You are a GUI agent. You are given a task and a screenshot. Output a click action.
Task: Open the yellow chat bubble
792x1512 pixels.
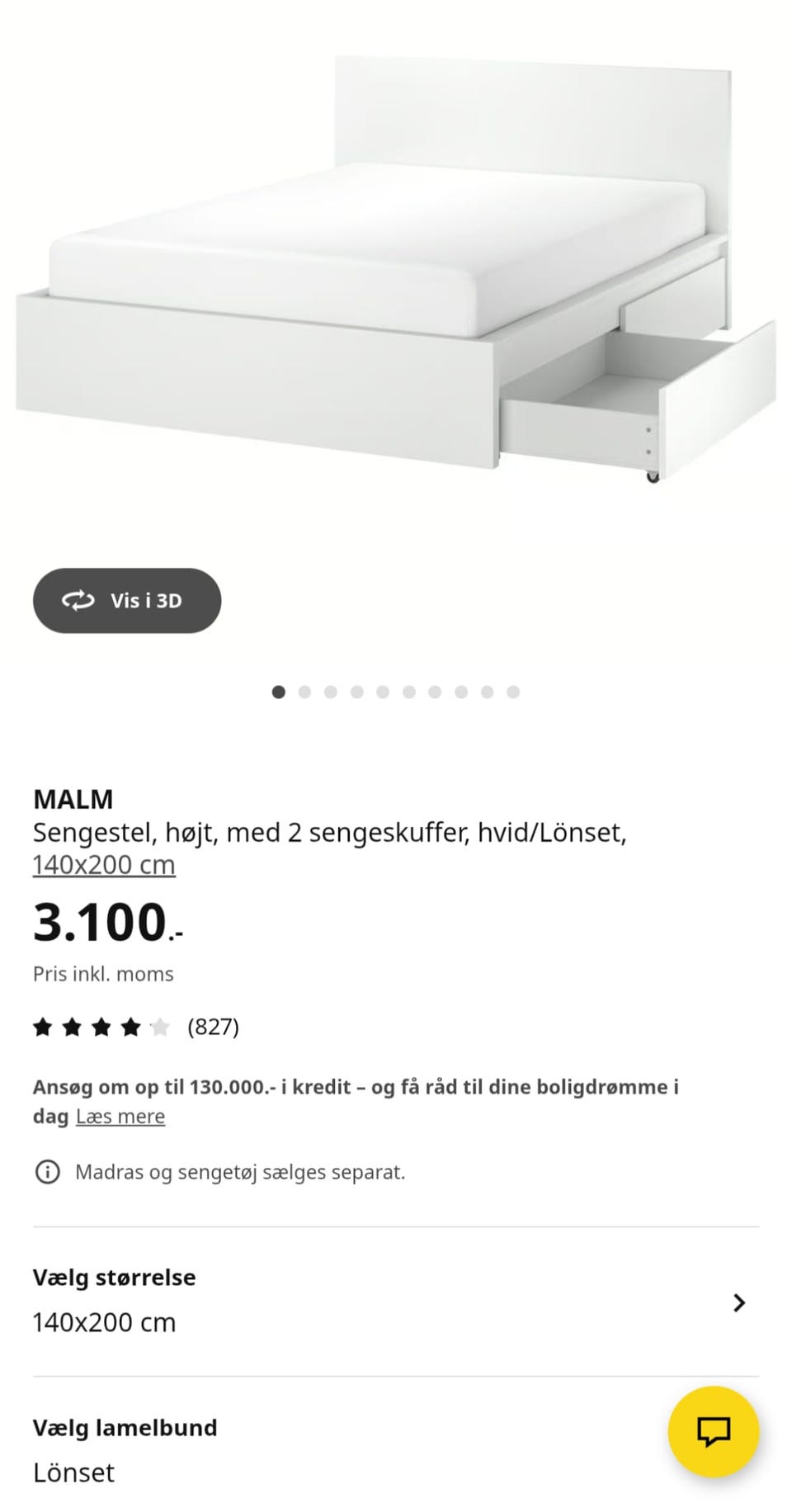(713, 1432)
